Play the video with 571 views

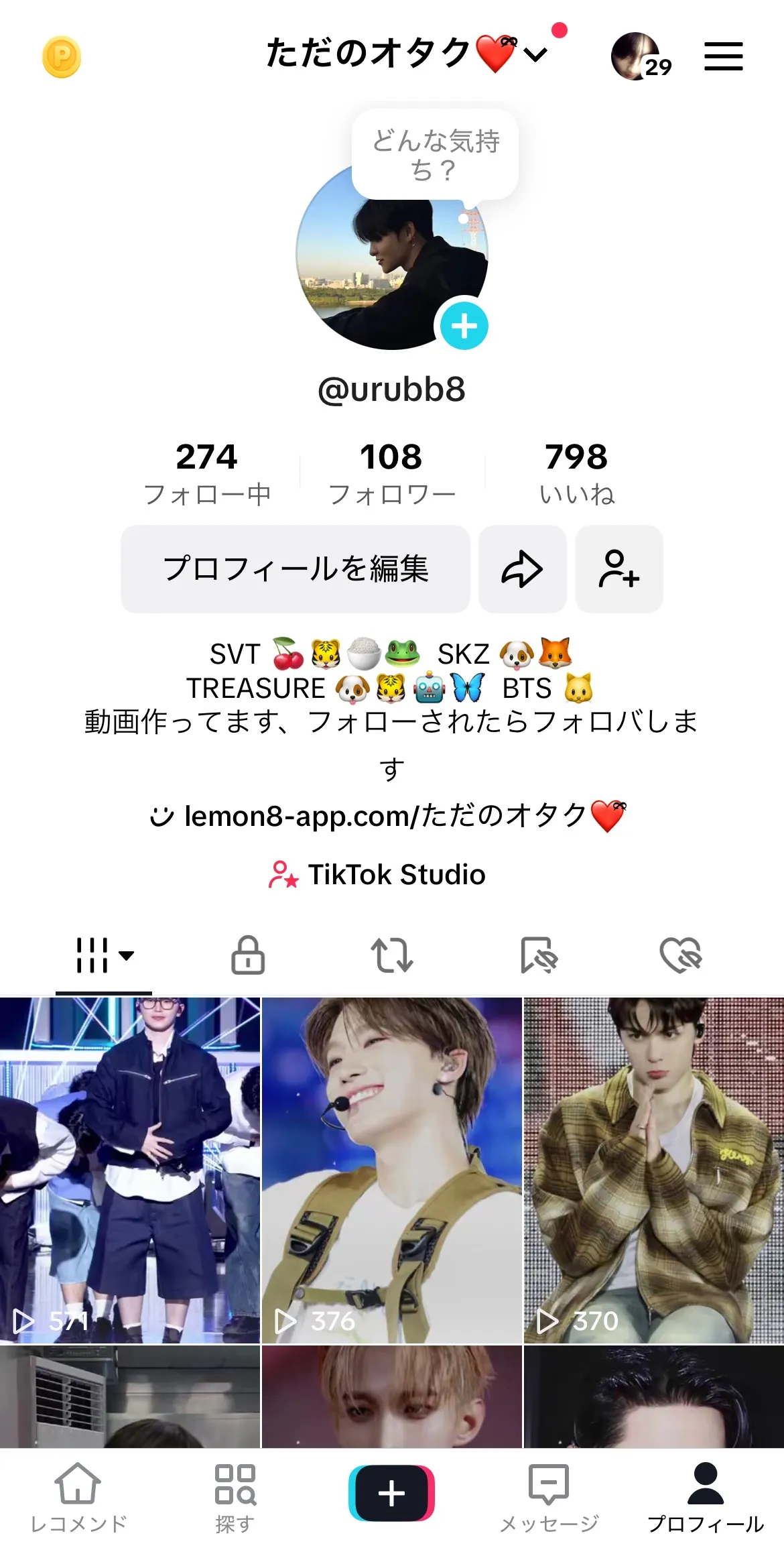pos(130,1169)
